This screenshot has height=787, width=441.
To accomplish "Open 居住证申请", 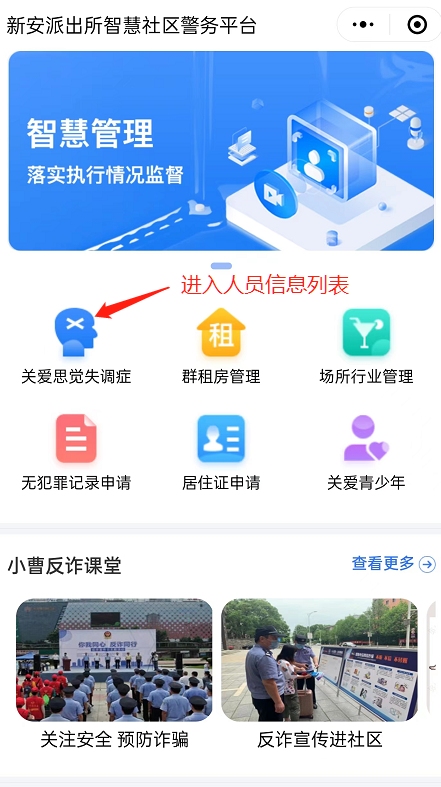I will coord(221,453).
